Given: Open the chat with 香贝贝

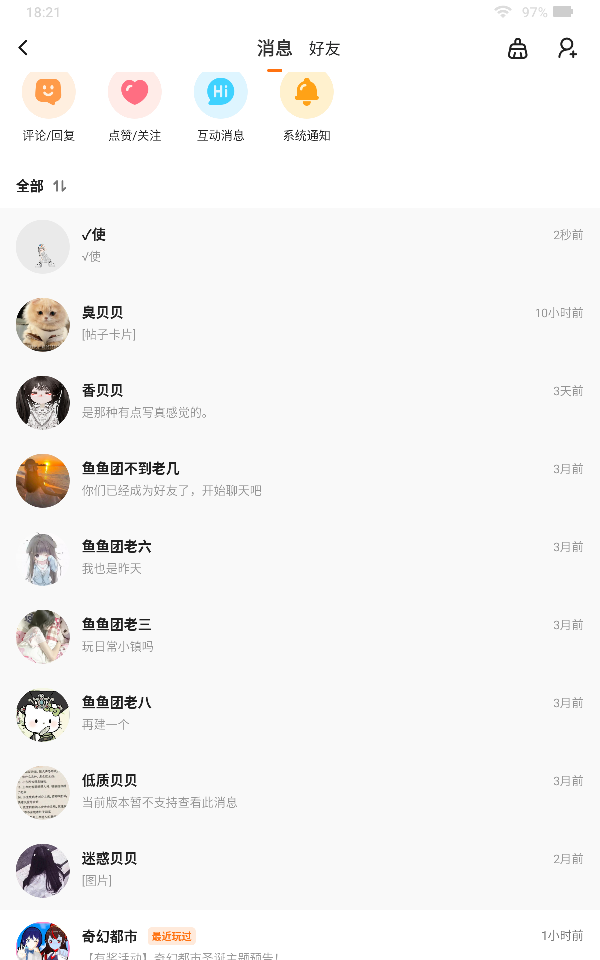Looking at the screenshot, I should (x=300, y=402).
